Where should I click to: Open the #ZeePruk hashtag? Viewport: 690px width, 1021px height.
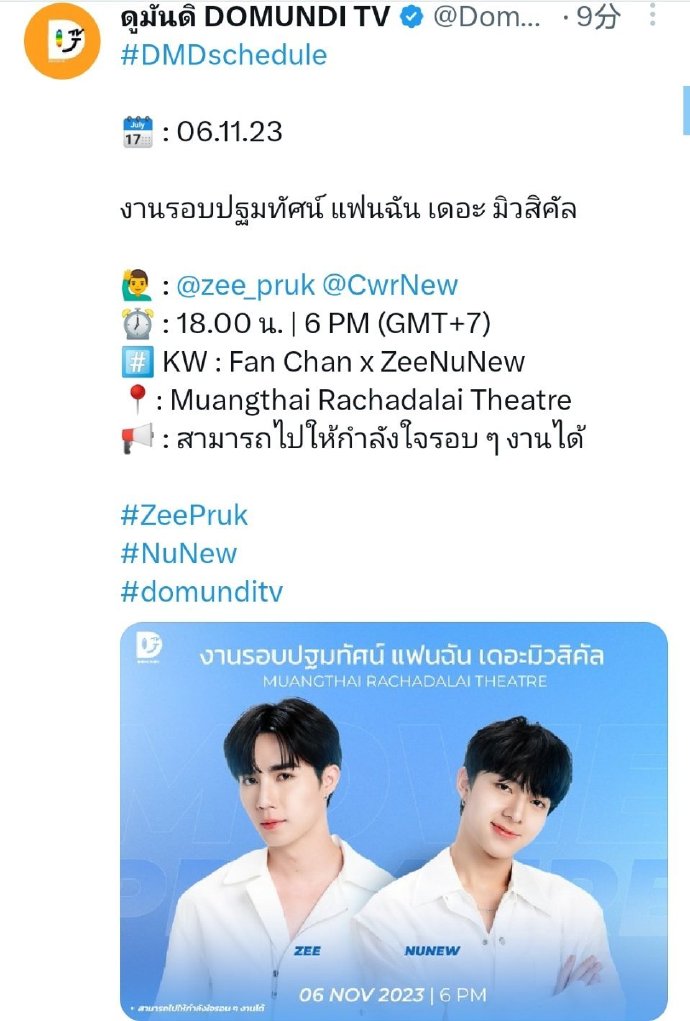[x=184, y=516]
